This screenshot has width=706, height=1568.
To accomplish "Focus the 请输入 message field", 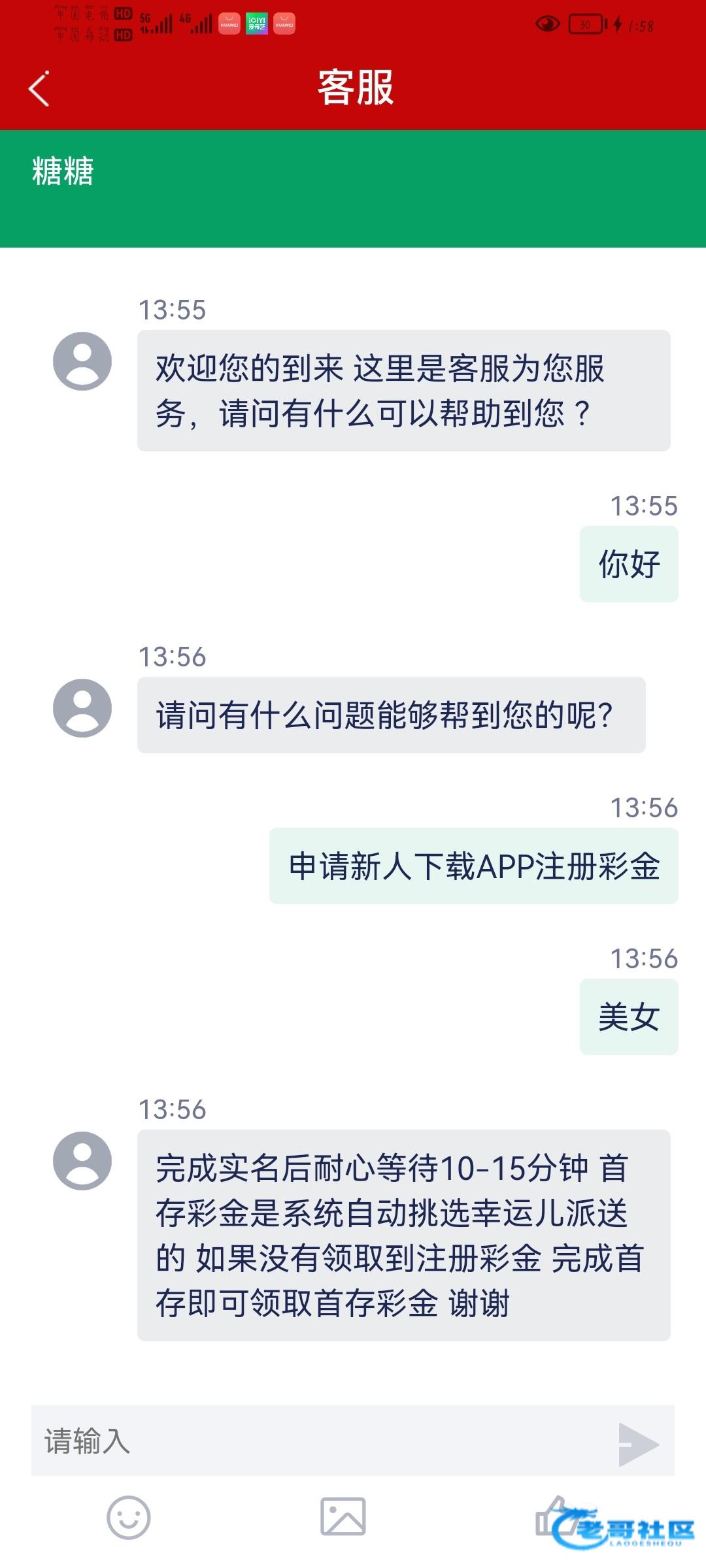I will pos(320,1441).
